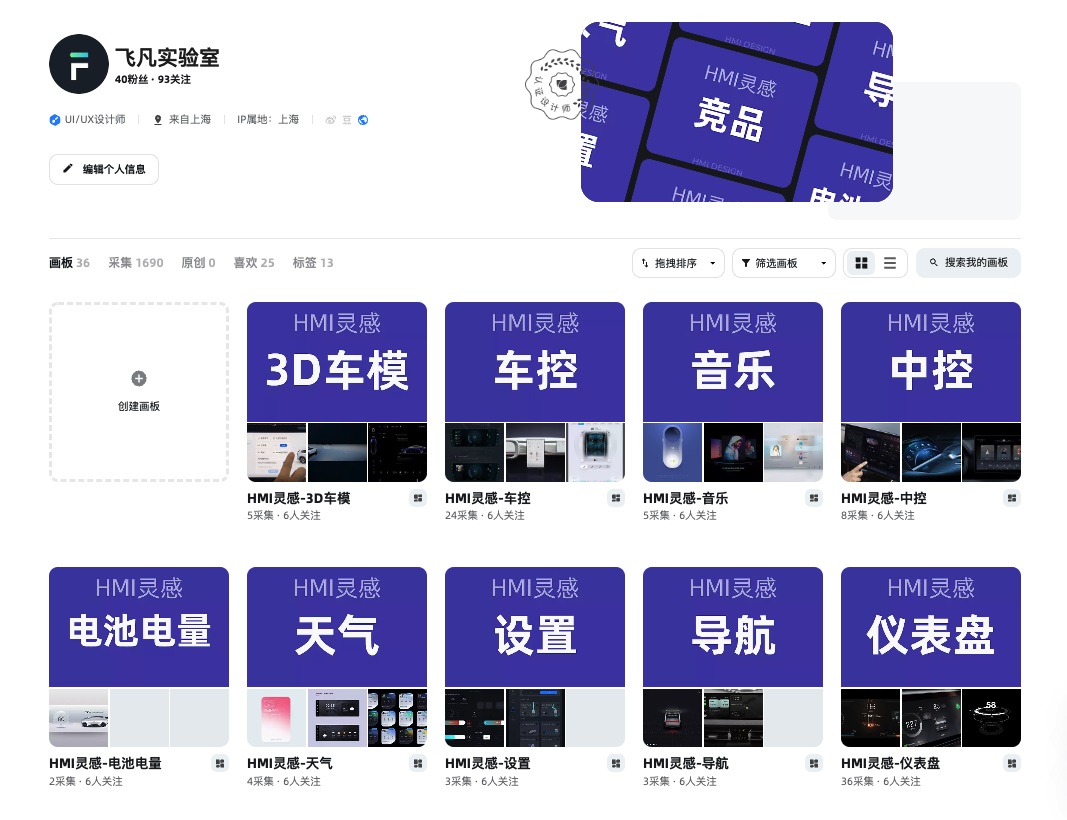Open the HMI灵感-设置 board
This screenshot has width=1067, height=820.
coord(534,656)
